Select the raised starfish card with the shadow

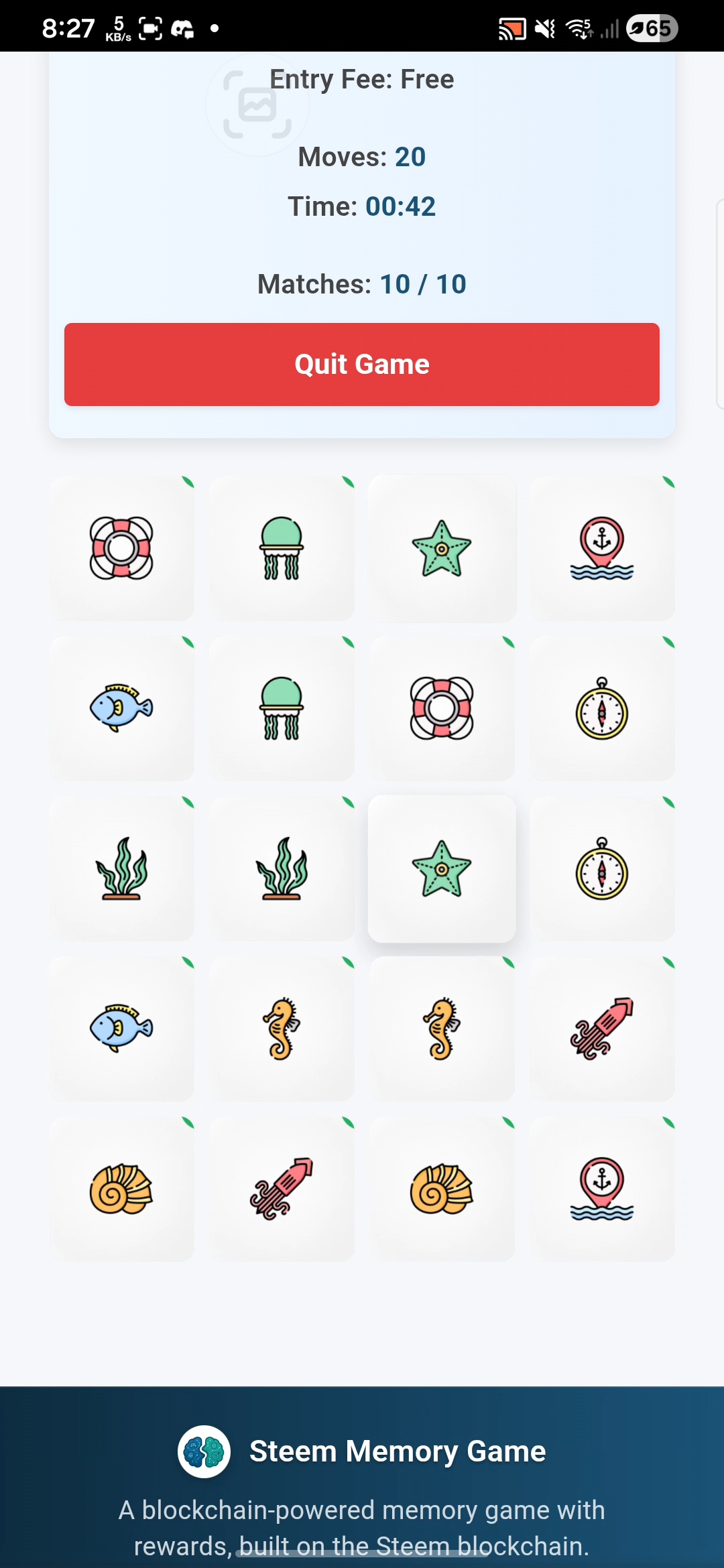tap(442, 868)
